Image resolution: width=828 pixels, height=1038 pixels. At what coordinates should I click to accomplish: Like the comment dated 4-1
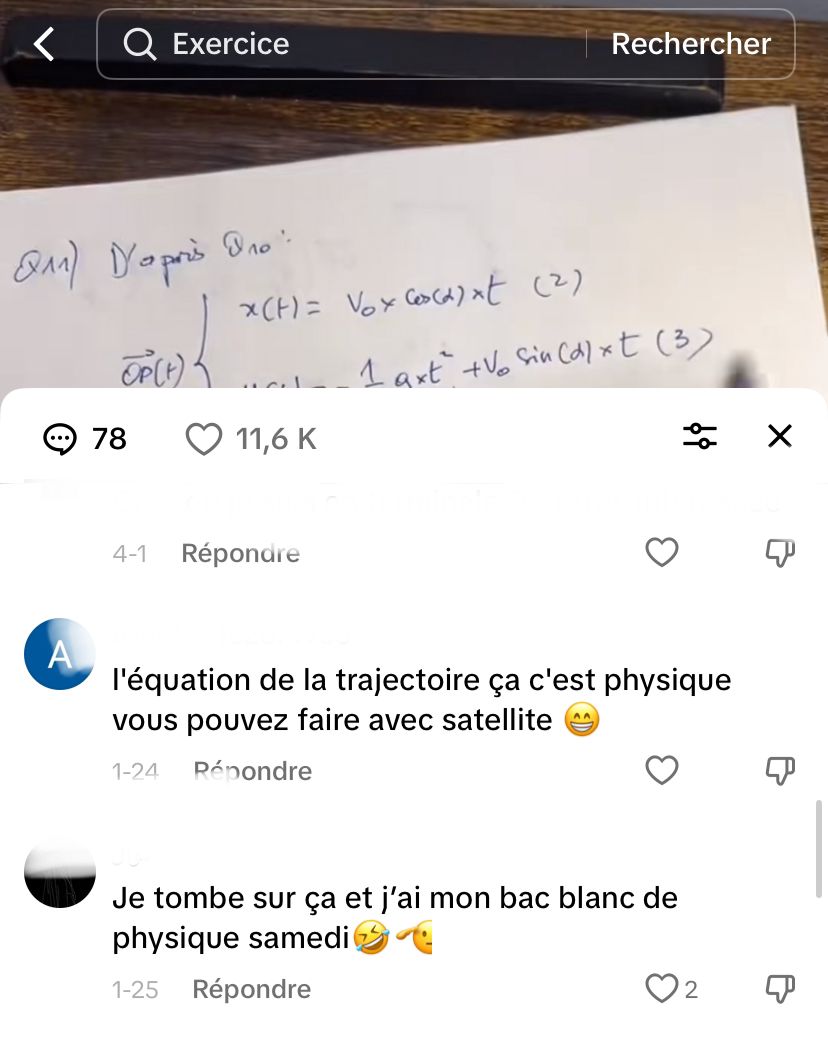tap(661, 552)
